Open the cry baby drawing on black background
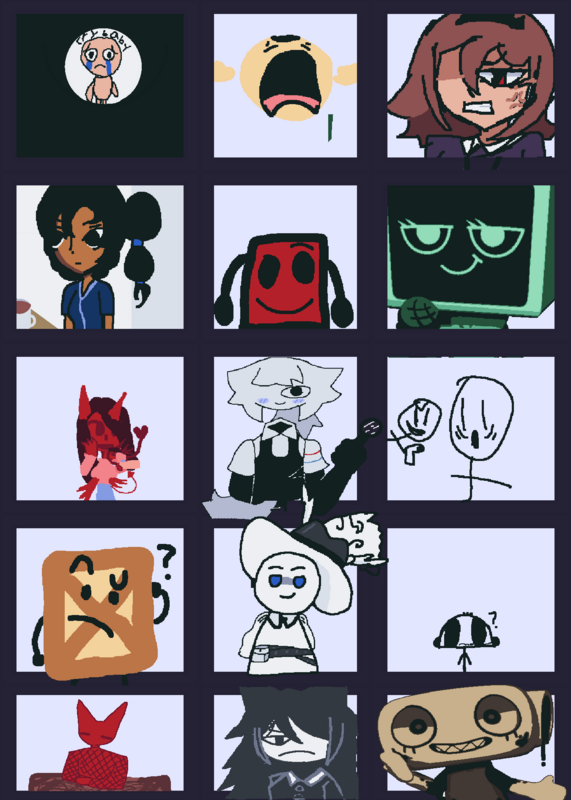This screenshot has width=571, height=800. 100,86
